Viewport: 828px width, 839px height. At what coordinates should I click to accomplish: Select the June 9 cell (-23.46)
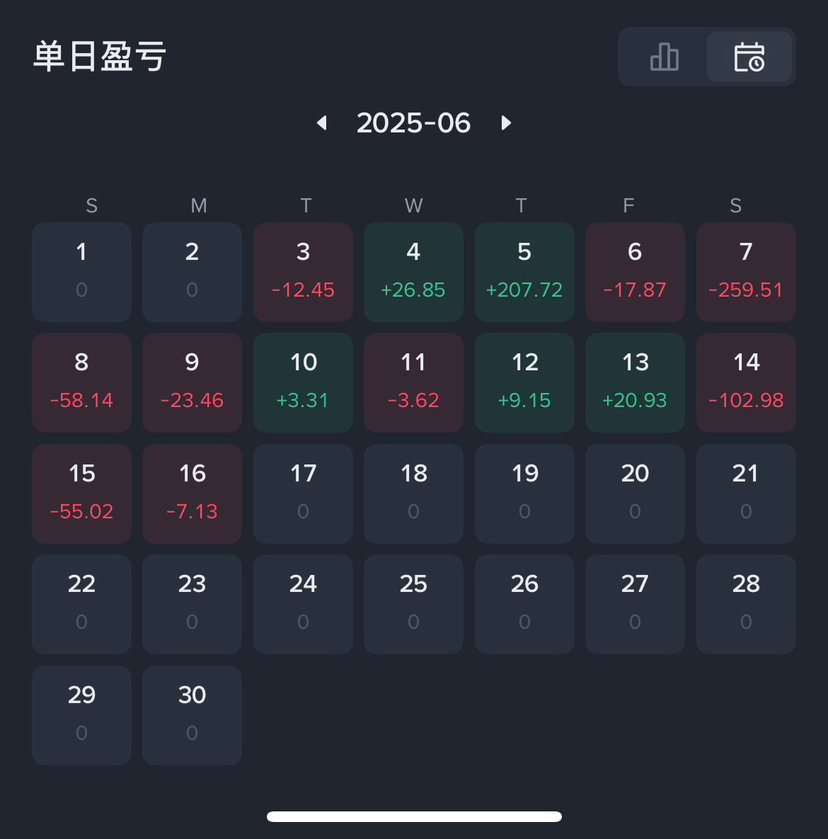pos(192,383)
